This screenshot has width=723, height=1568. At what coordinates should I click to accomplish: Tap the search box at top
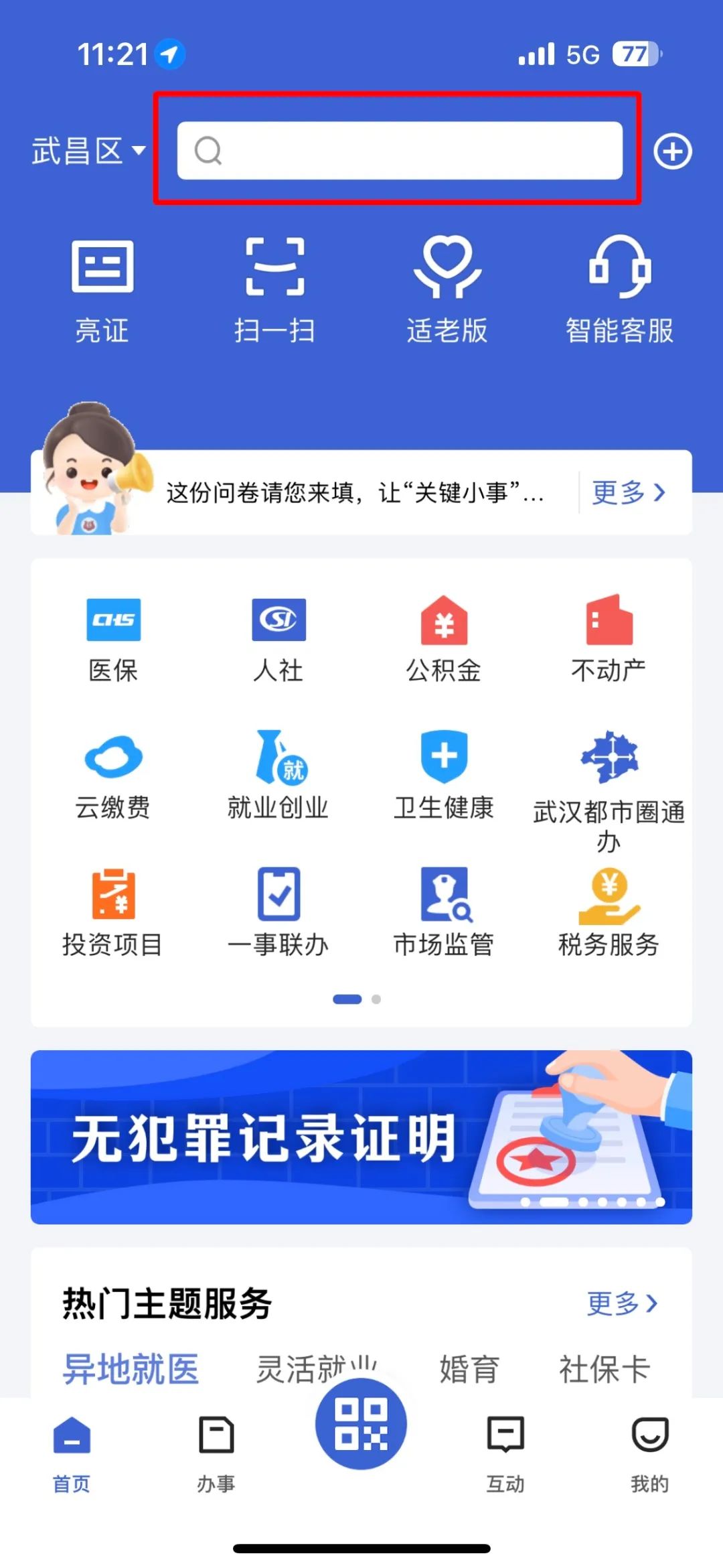click(399, 151)
